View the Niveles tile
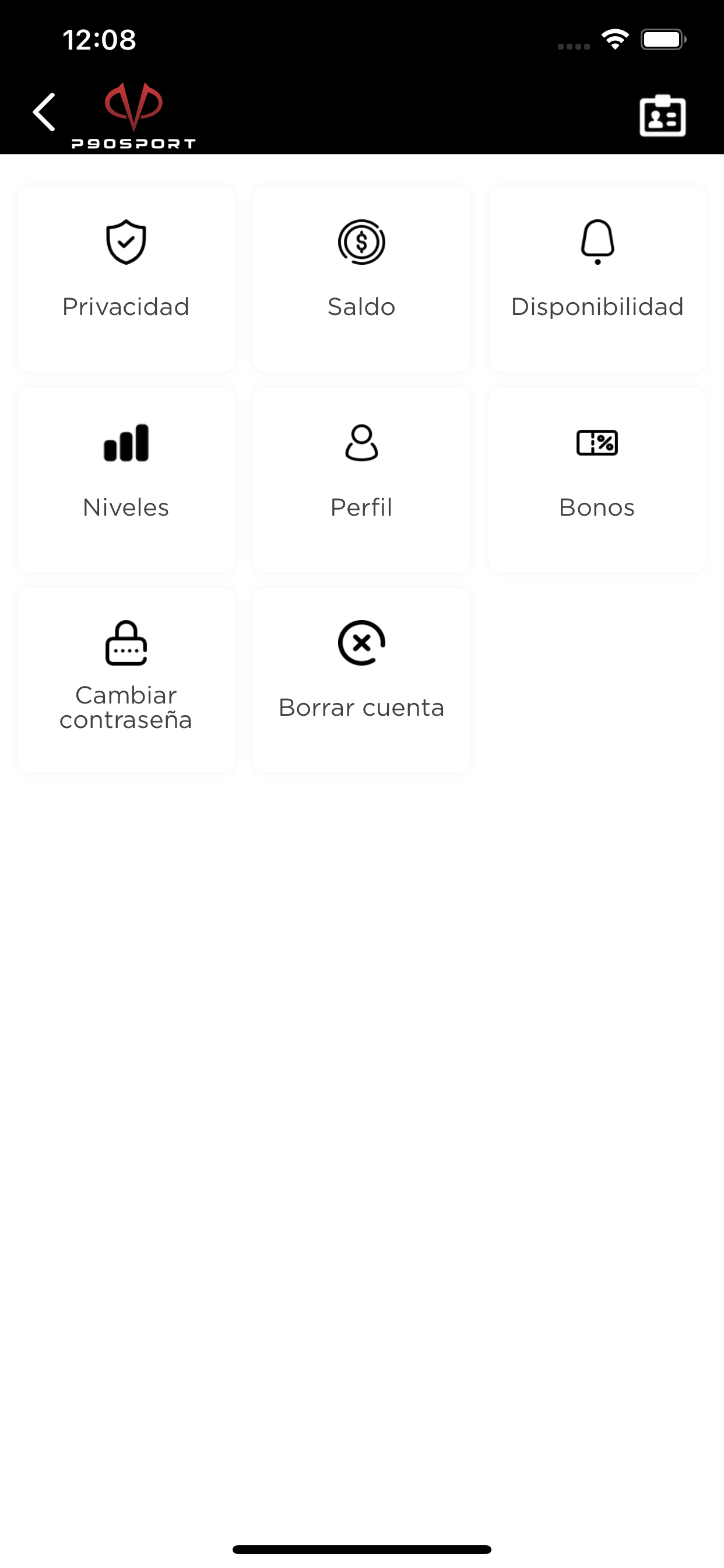724x1568 pixels. pyautogui.click(x=126, y=480)
